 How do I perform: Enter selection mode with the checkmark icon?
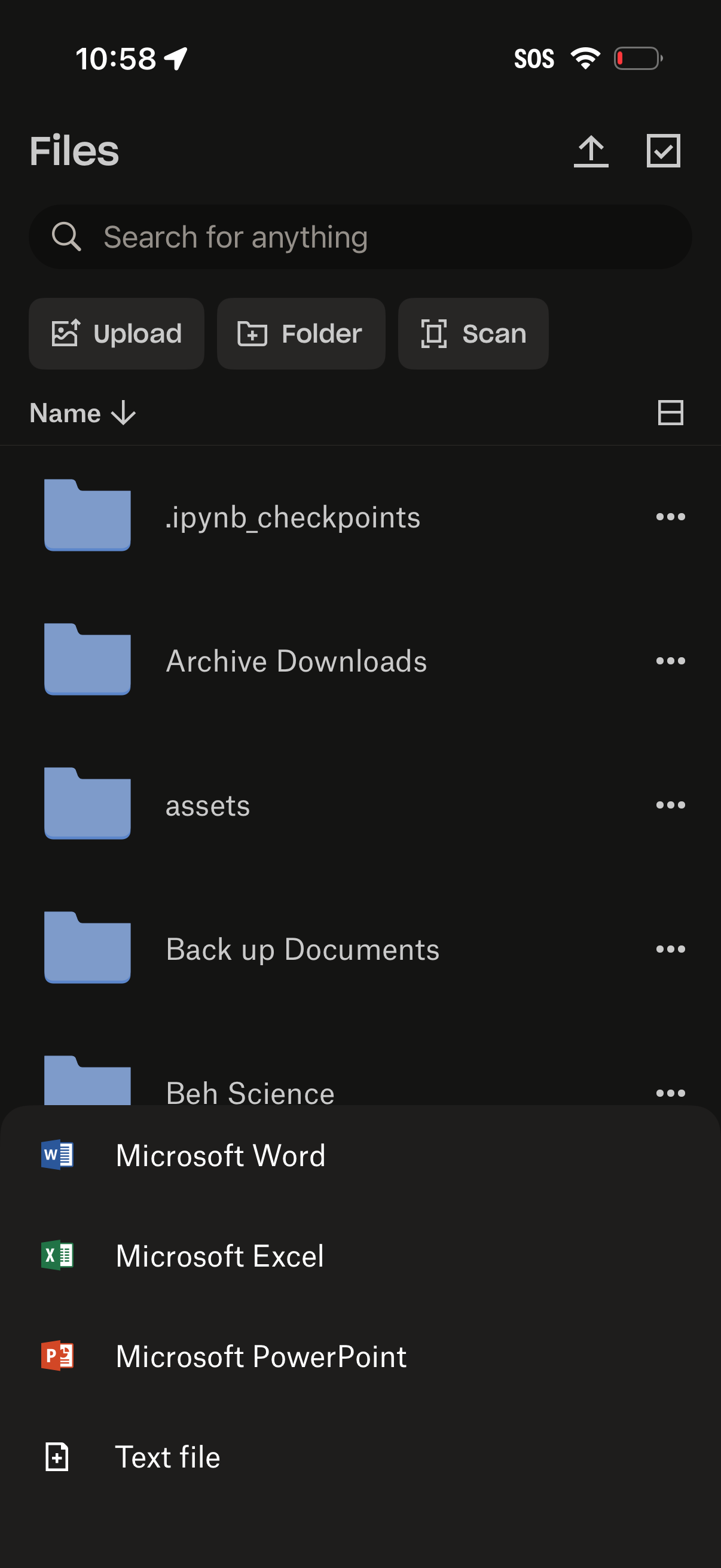pyautogui.click(x=662, y=151)
